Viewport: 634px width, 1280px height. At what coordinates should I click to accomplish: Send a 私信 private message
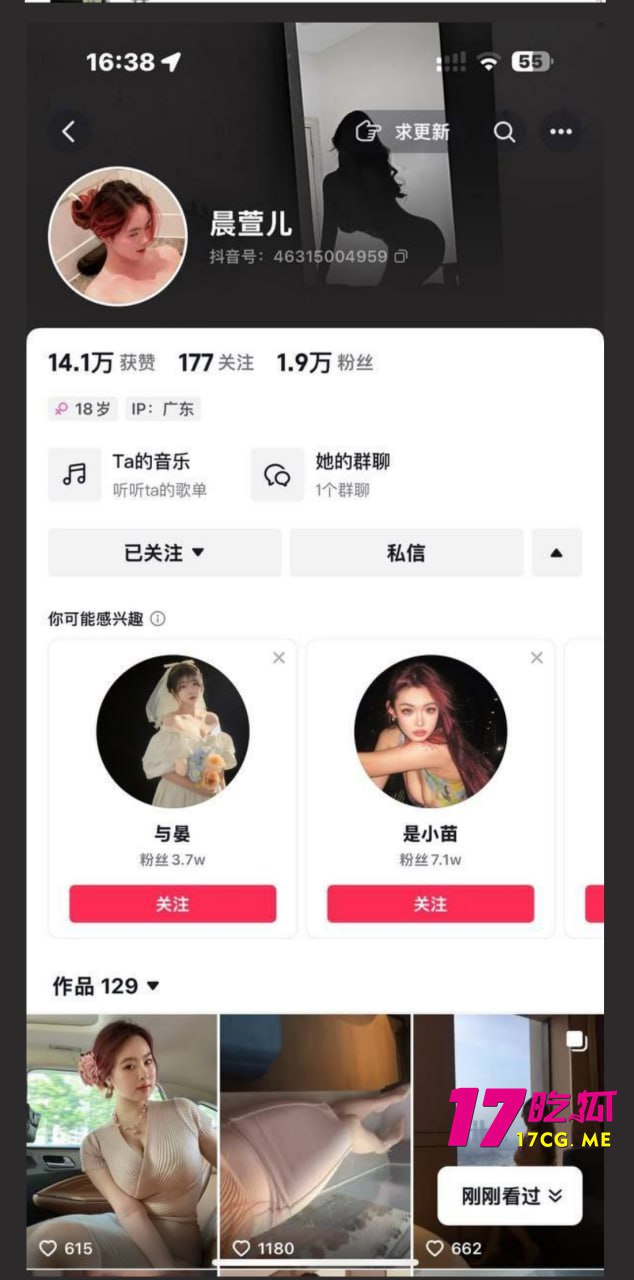(406, 553)
